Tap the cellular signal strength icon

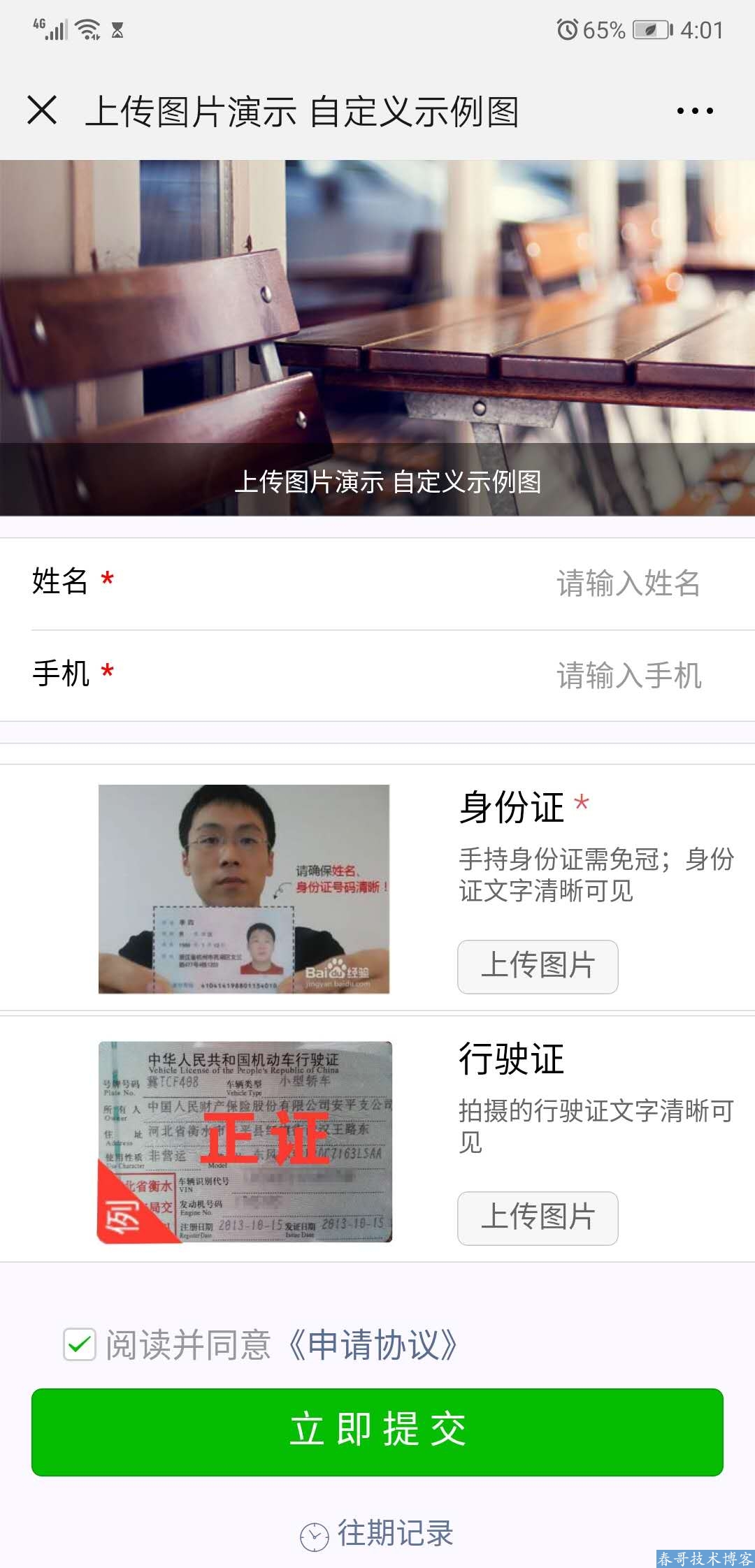tap(56, 30)
